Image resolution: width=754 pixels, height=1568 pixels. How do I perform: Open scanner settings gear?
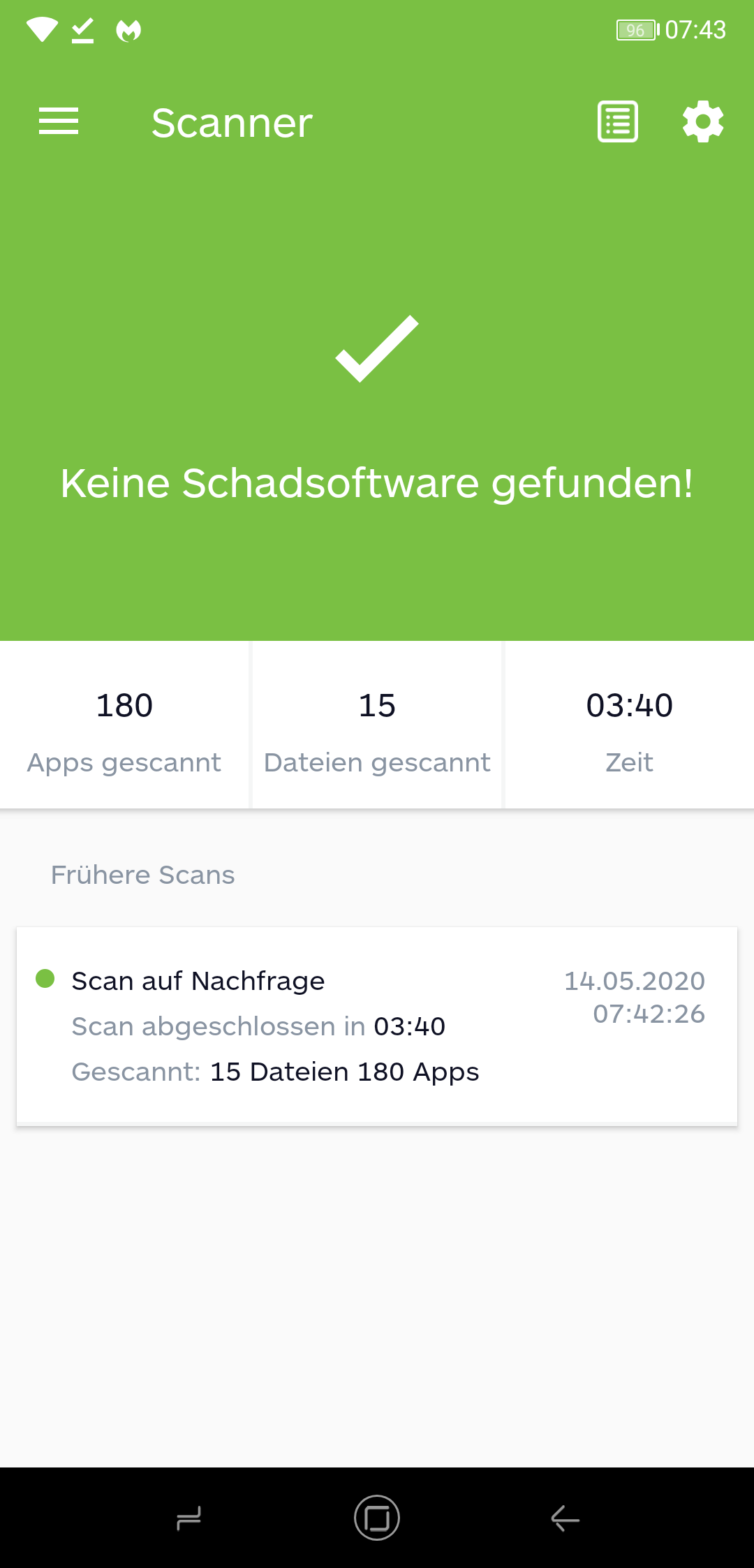pos(703,121)
